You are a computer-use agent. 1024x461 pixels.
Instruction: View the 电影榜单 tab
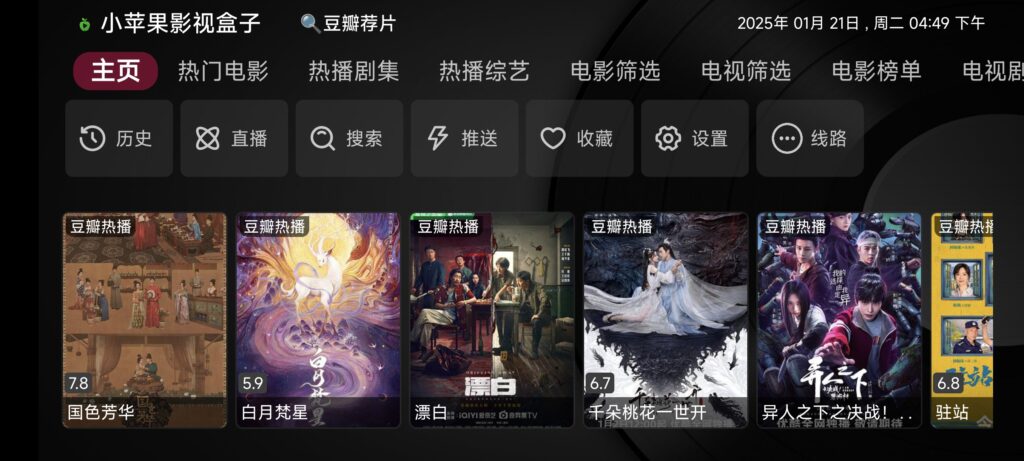click(x=876, y=71)
